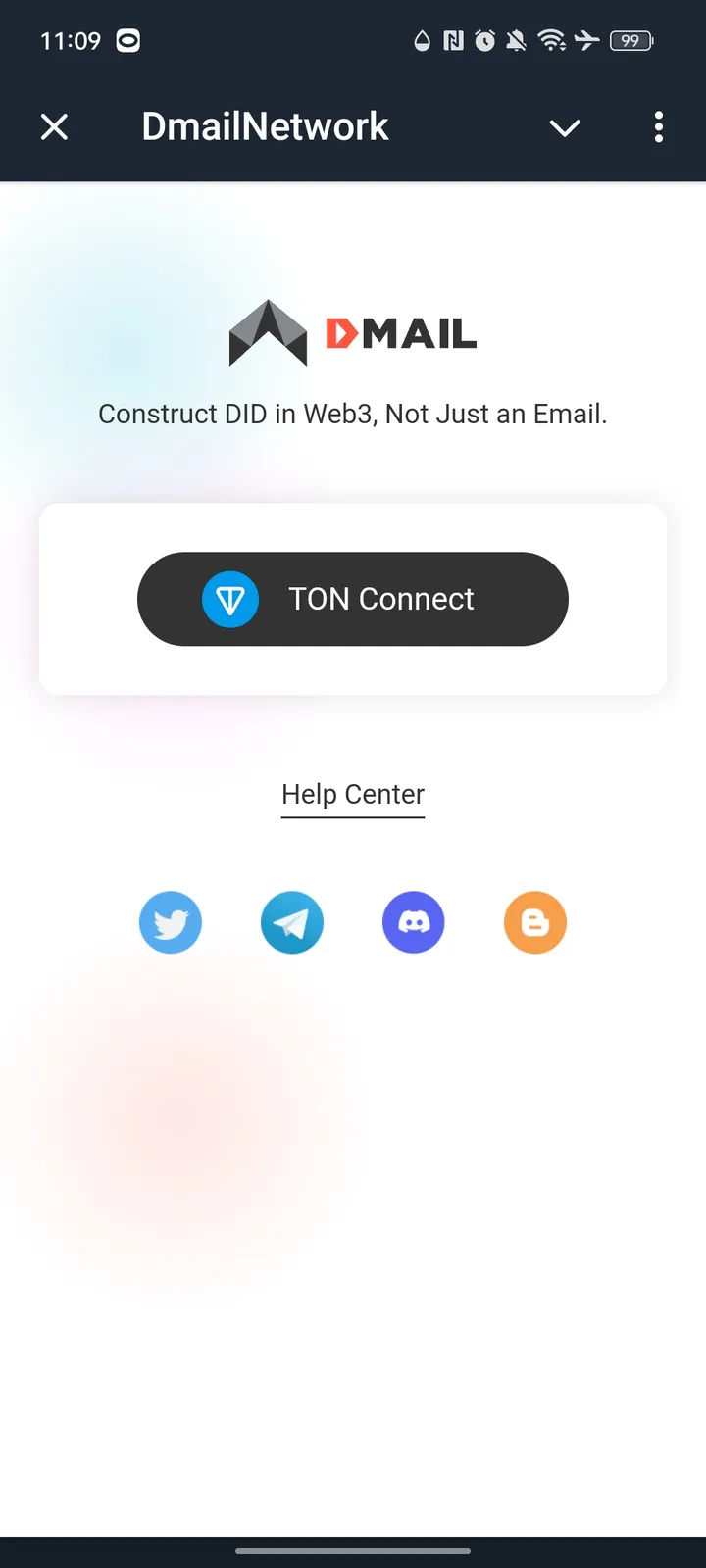
Task: Expand the chevron next to DmailNetwork
Action: click(x=565, y=127)
